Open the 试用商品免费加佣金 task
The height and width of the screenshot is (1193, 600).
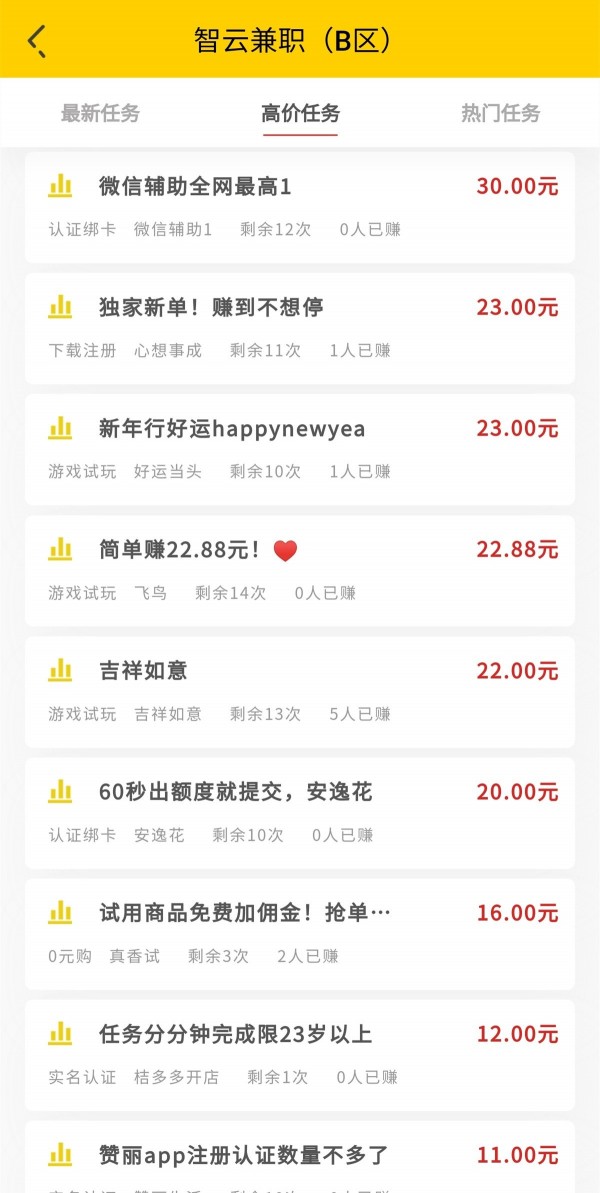pyautogui.click(x=300, y=933)
